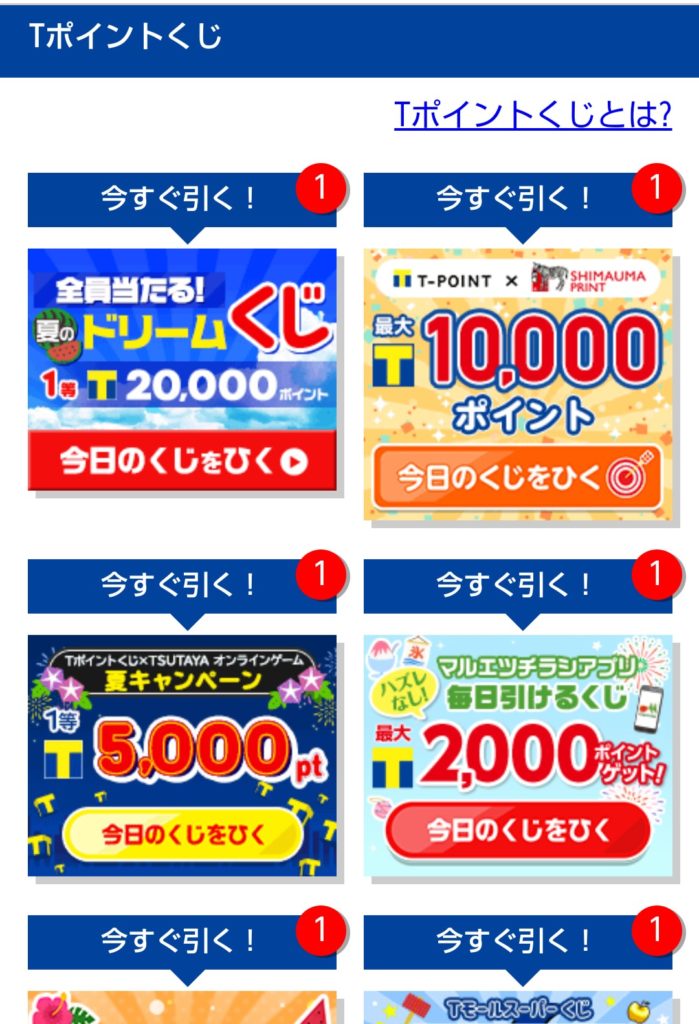699x1024 pixels.
Task: Open the 夏のドリームくじ 20,000 point banner
Action: [182, 368]
